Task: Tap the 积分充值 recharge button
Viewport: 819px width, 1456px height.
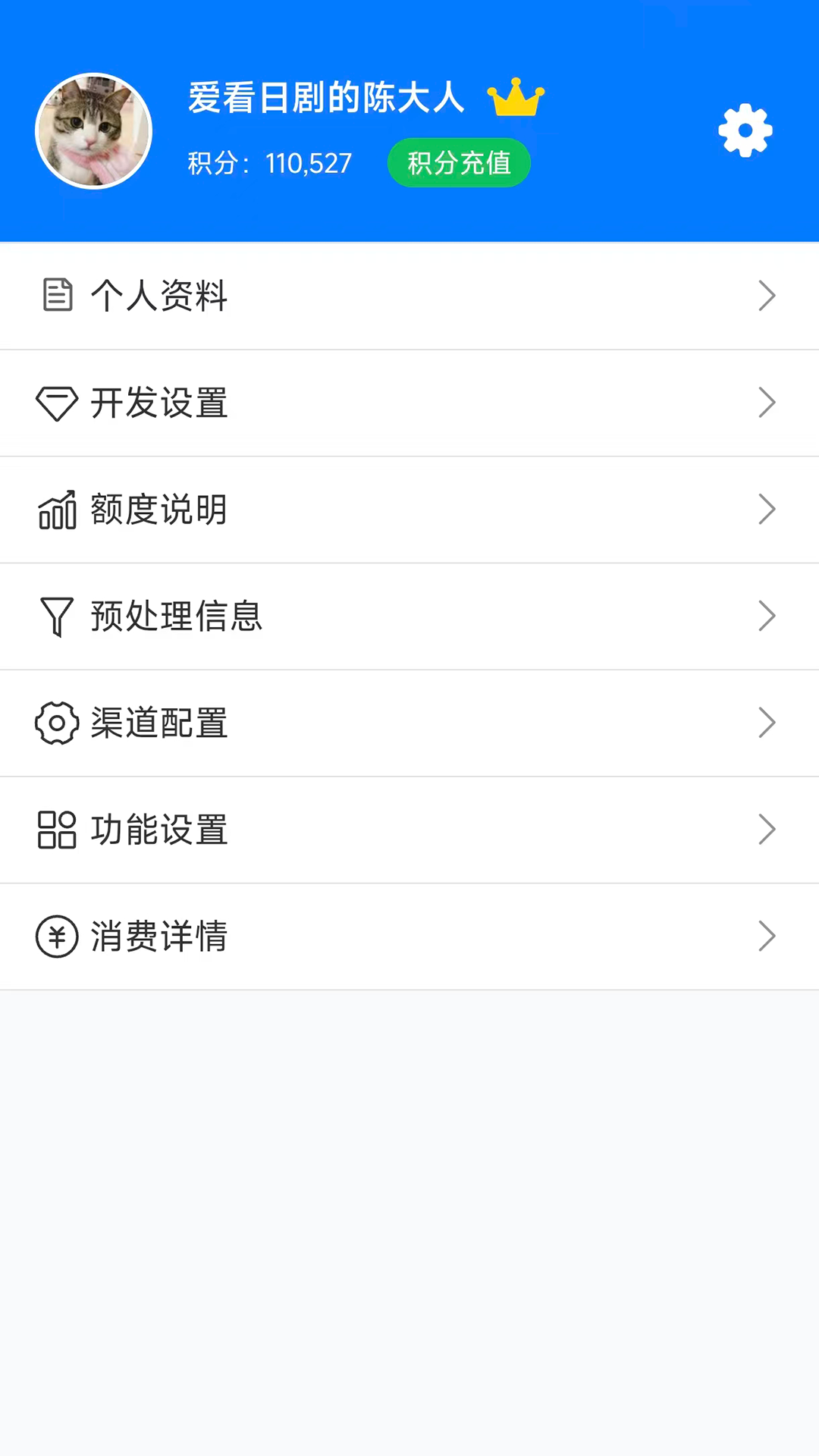Action: click(x=459, y=162)
